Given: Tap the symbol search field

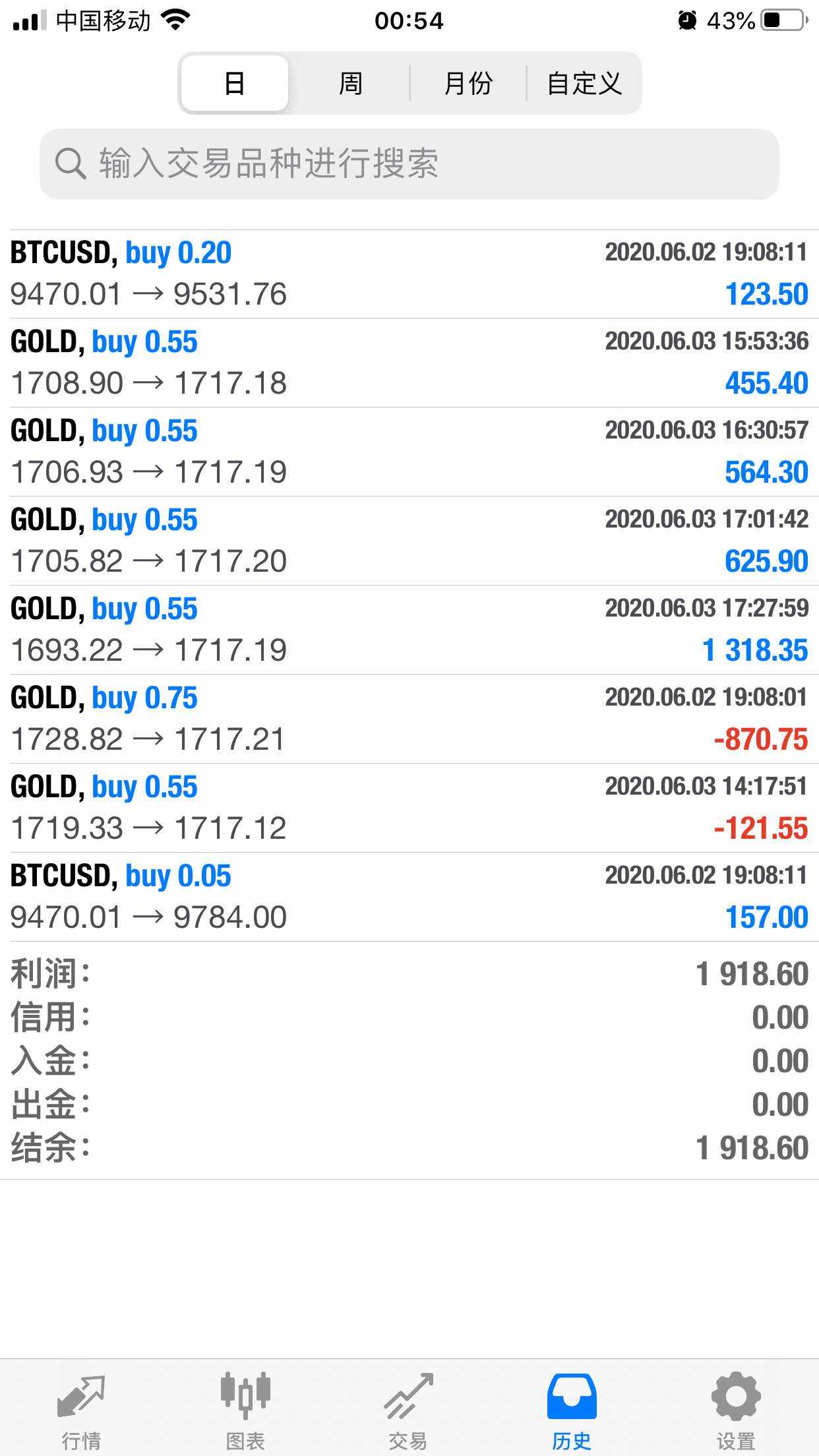Looking at the screenshot, I should [x=409, y=164].
